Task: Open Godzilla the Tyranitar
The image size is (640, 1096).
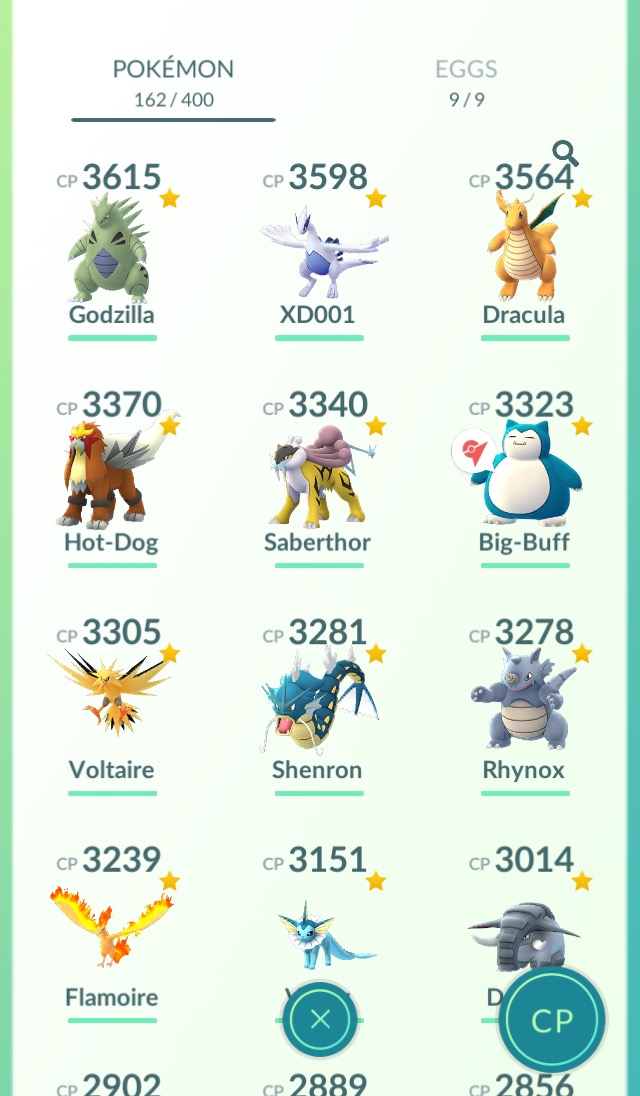Action: pyautogui.click(x=112, y=251)
